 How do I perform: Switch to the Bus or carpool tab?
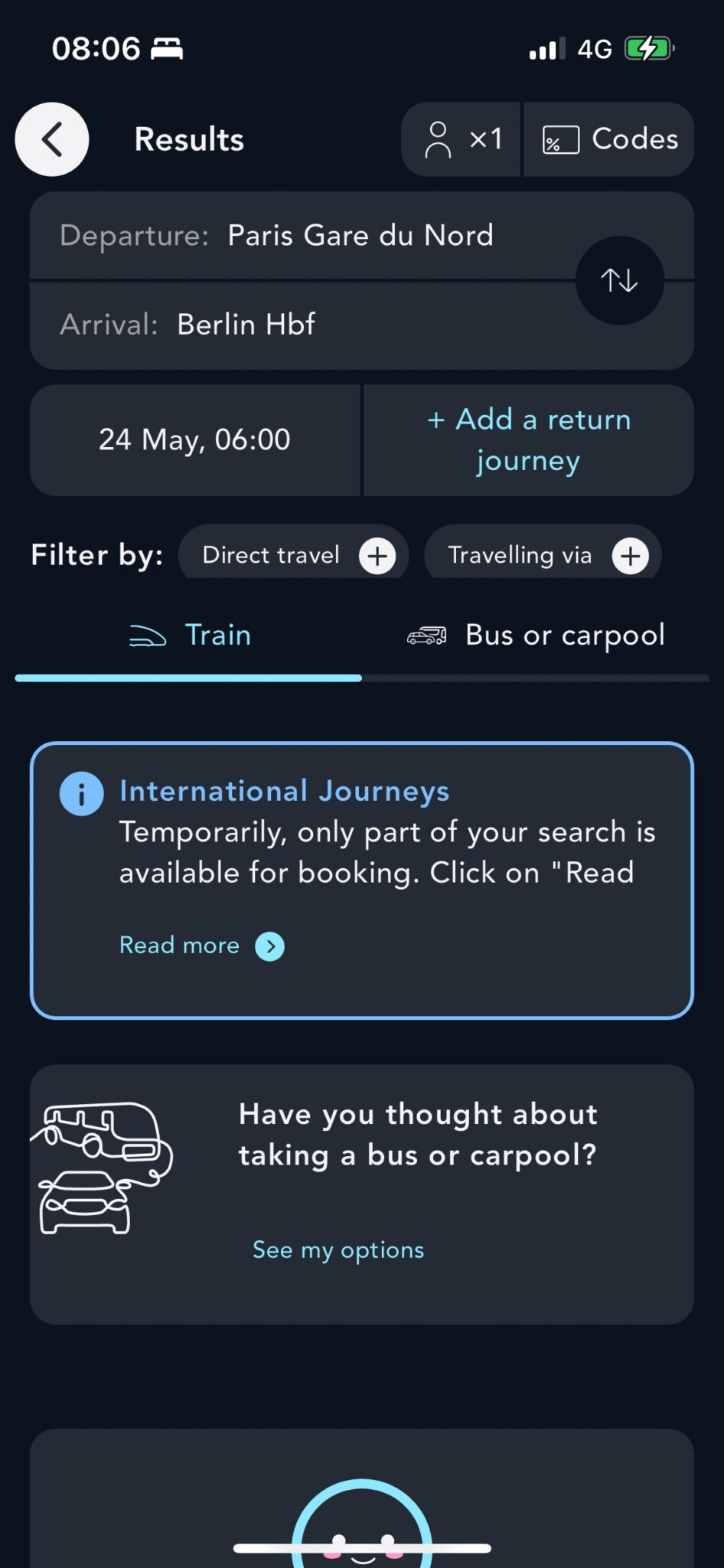(x=536, y=635)
